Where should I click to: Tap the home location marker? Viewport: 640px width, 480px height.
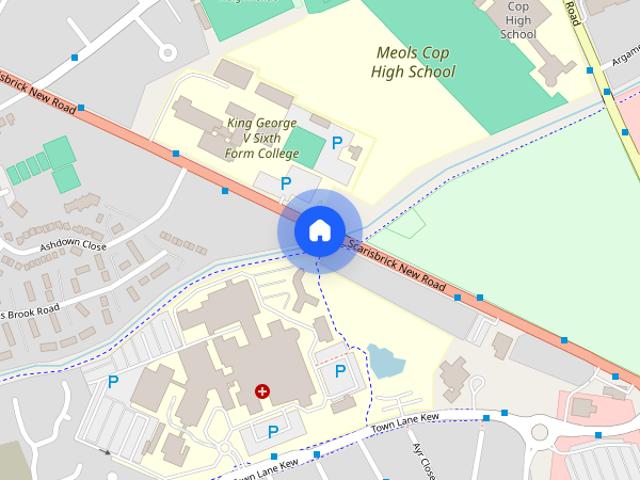(x=319, y=230)
